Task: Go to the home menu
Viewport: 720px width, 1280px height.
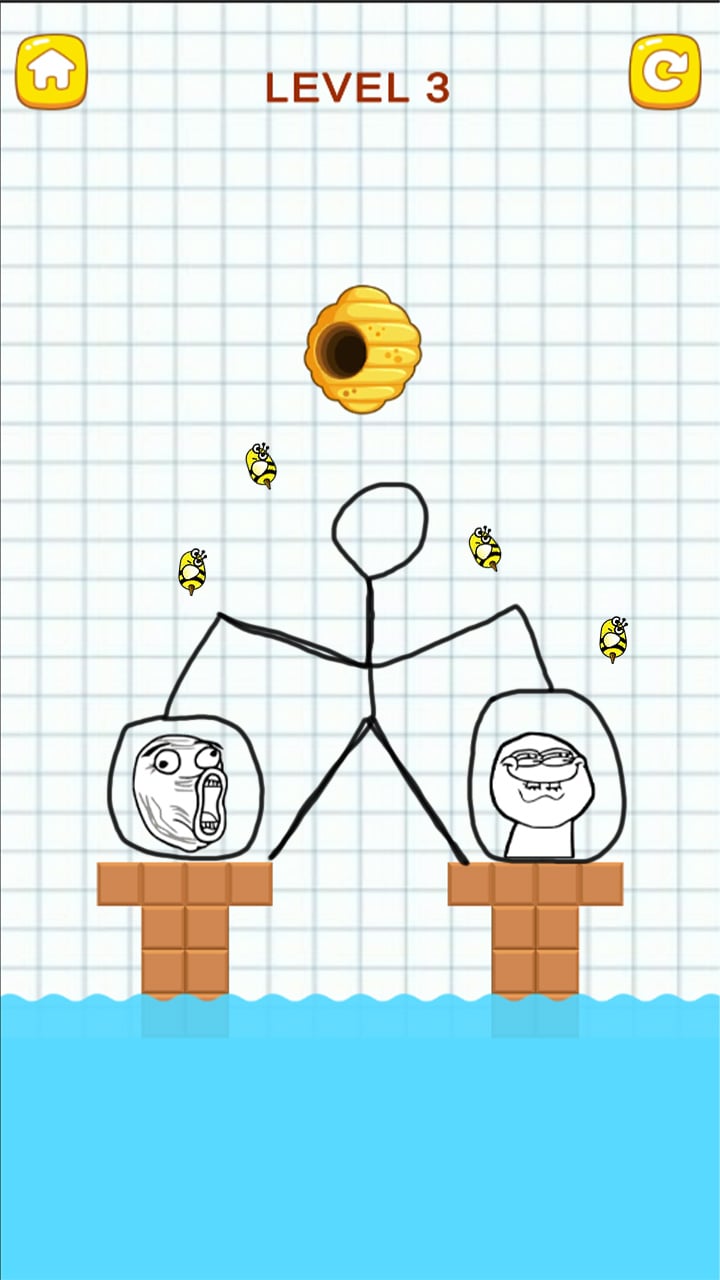Action: pos(51,71)
